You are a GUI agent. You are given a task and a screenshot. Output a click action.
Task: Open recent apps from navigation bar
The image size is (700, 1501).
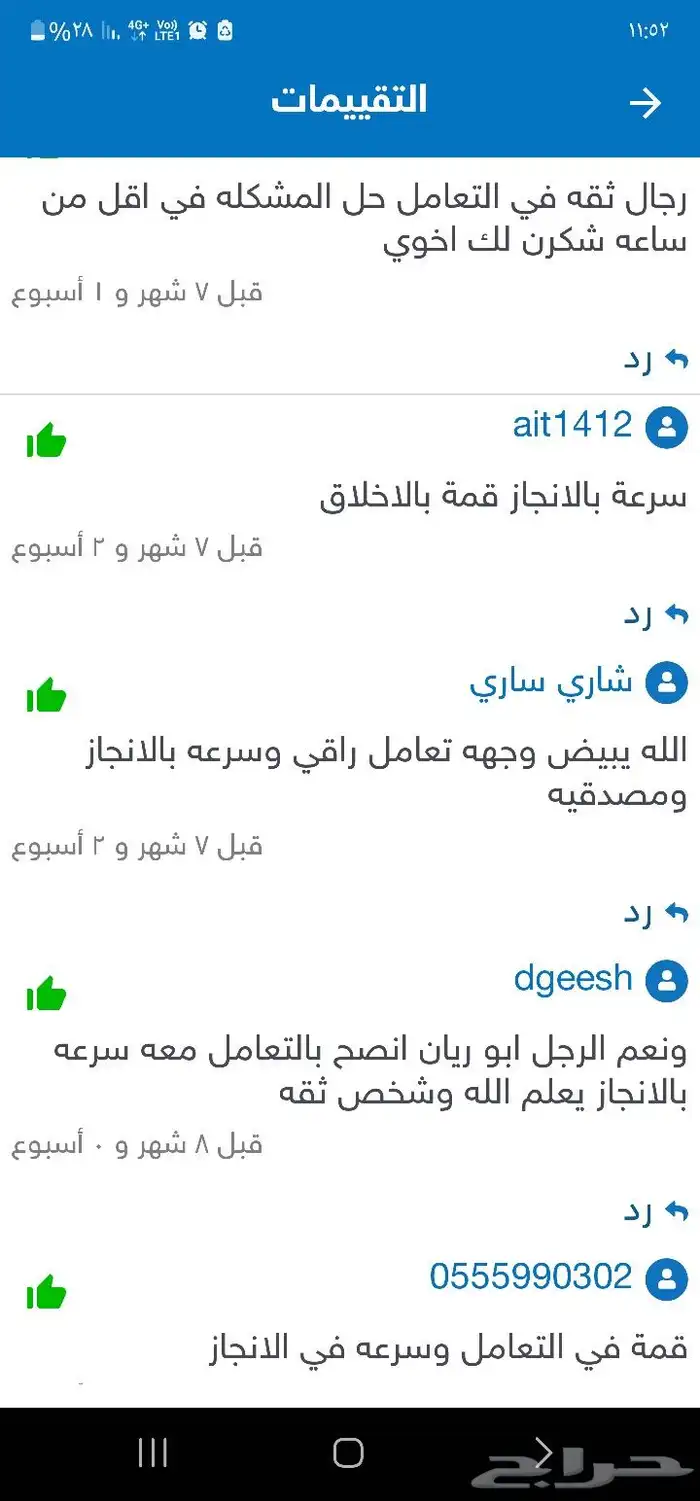point(153,1452)
